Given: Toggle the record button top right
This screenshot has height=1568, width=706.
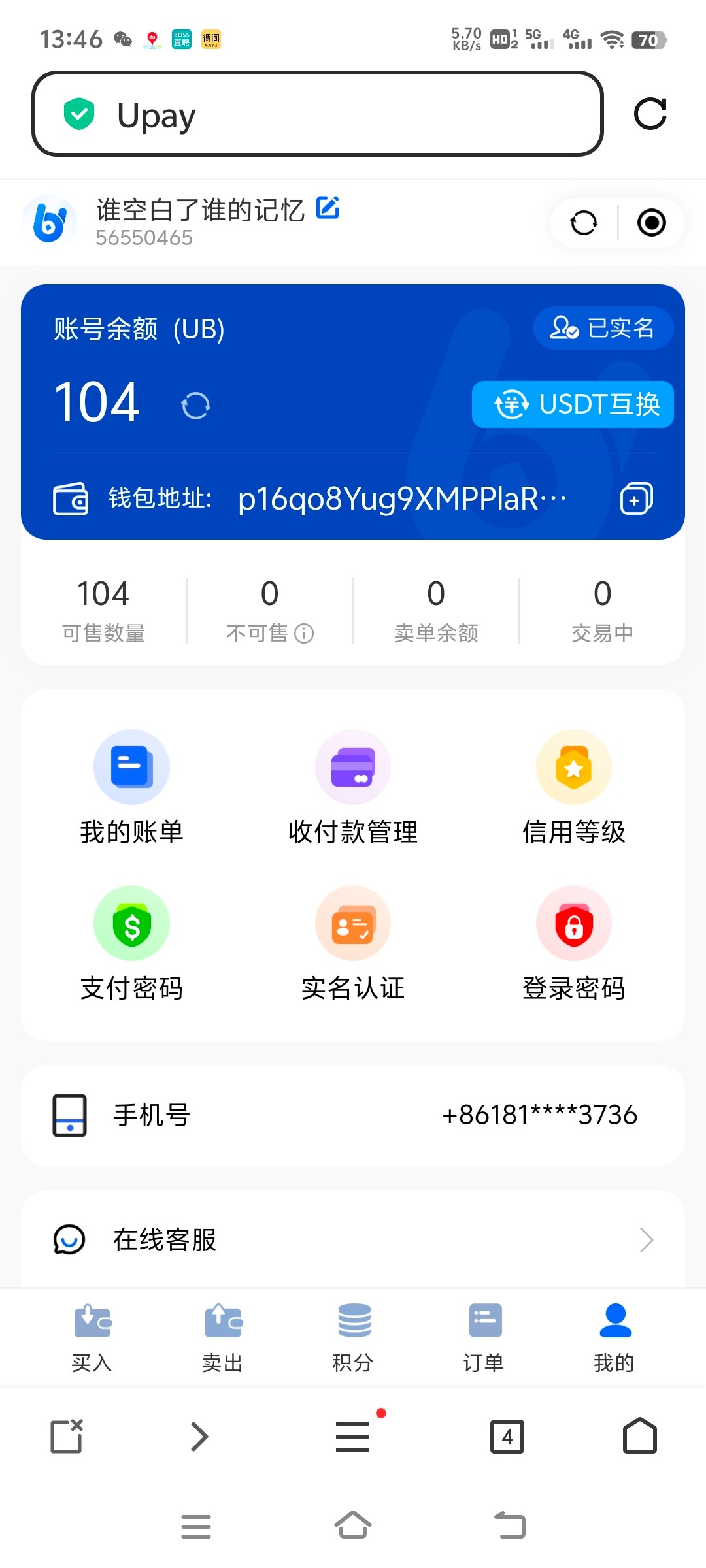Looking at the screenshot, I should tap(652, 222).
